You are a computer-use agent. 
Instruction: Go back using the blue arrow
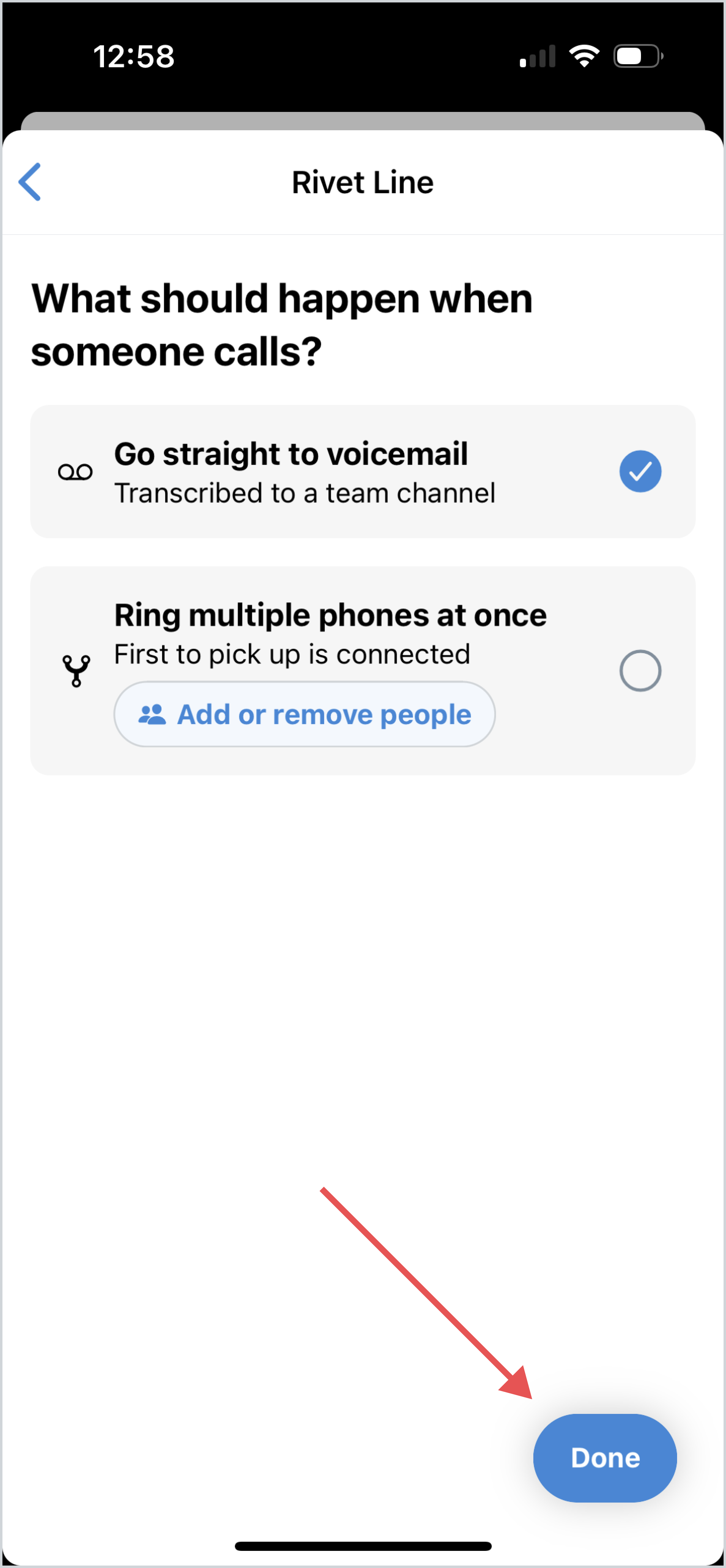pyautogui.click(x=30, y=181)
